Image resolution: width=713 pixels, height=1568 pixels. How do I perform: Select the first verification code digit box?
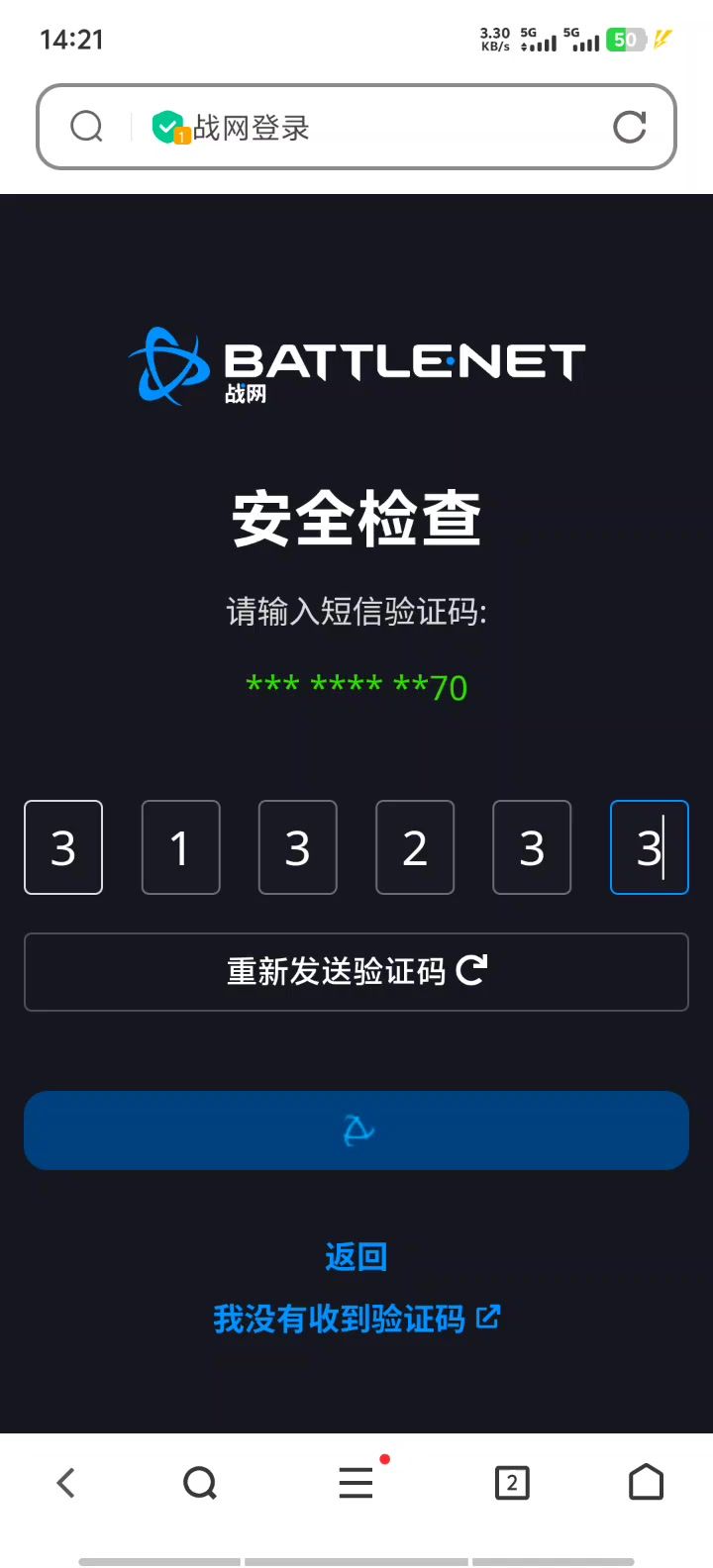[63, 847]
